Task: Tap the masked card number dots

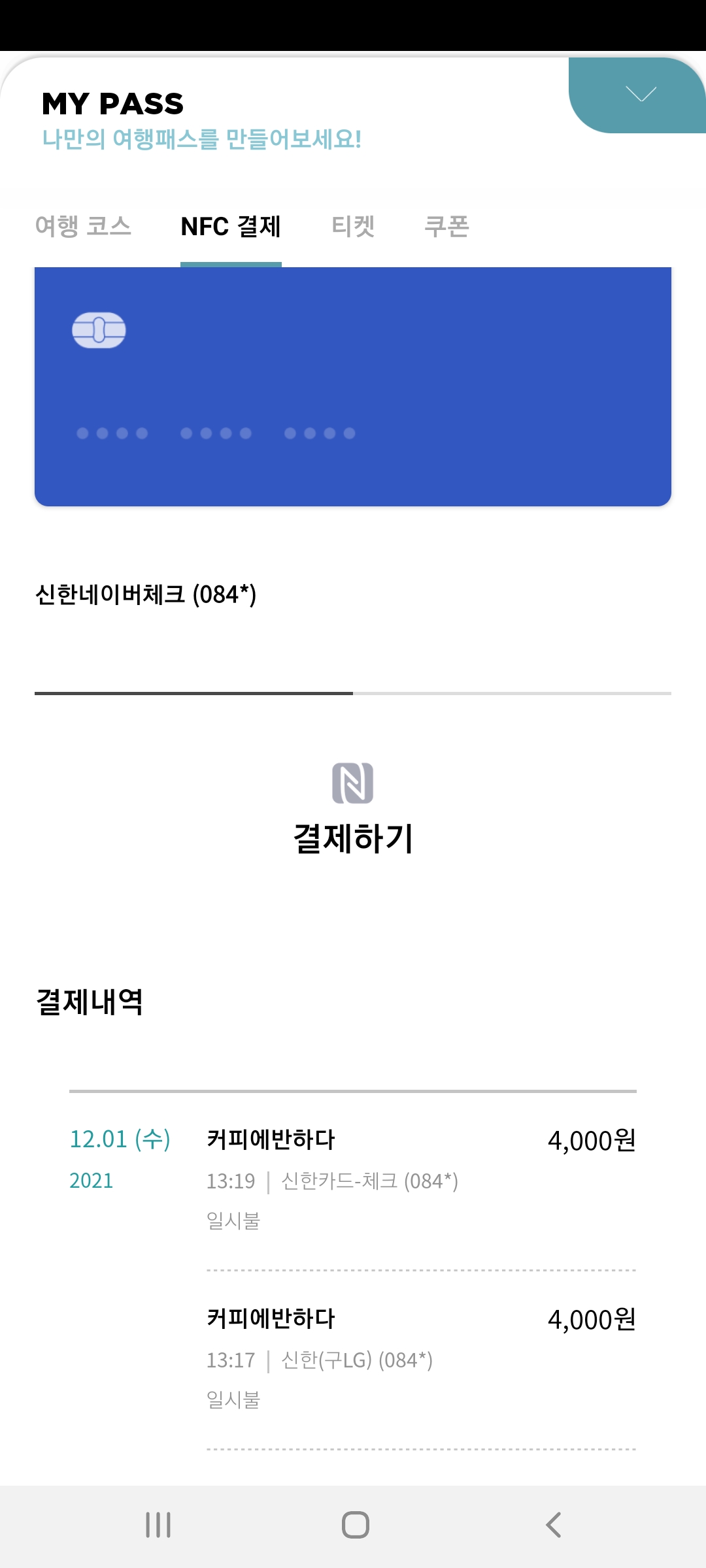Action: click(216, 433)
